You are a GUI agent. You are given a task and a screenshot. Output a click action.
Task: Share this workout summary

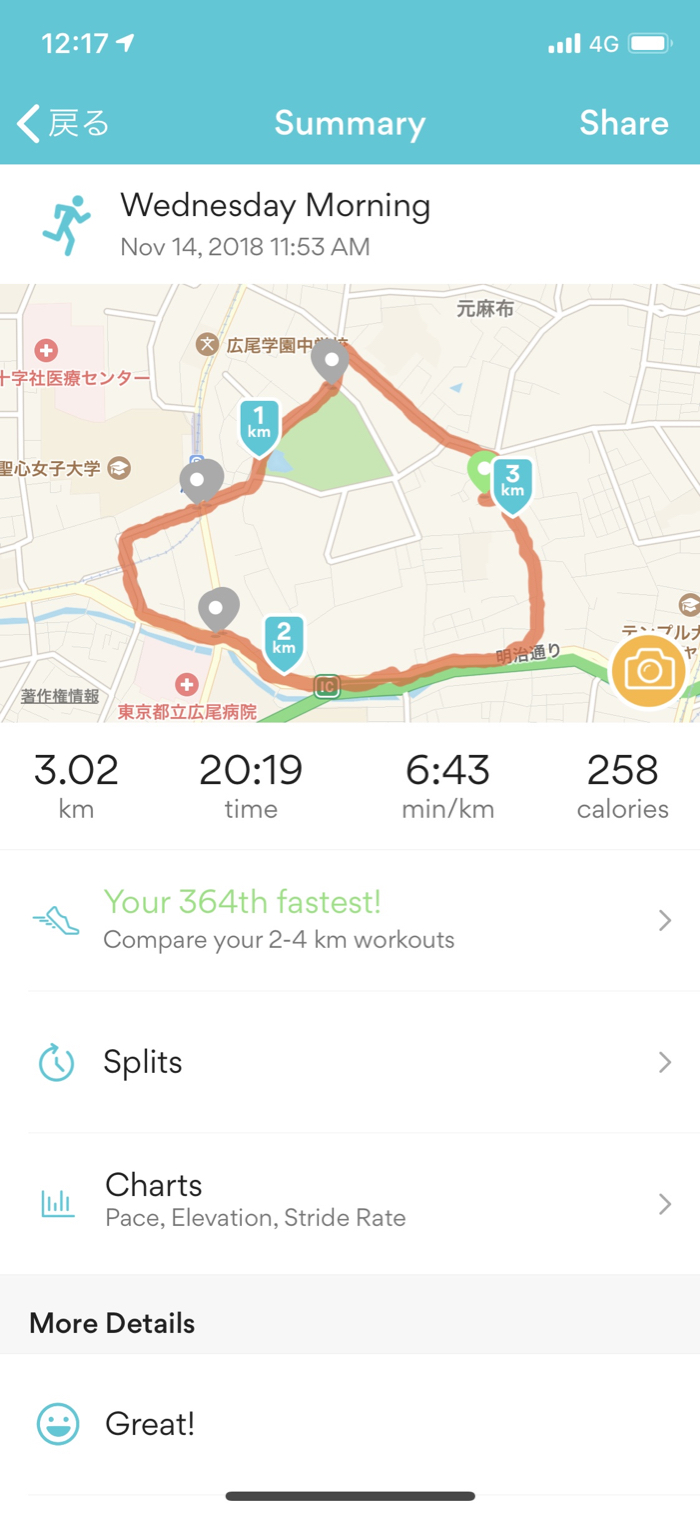point(623,123)
